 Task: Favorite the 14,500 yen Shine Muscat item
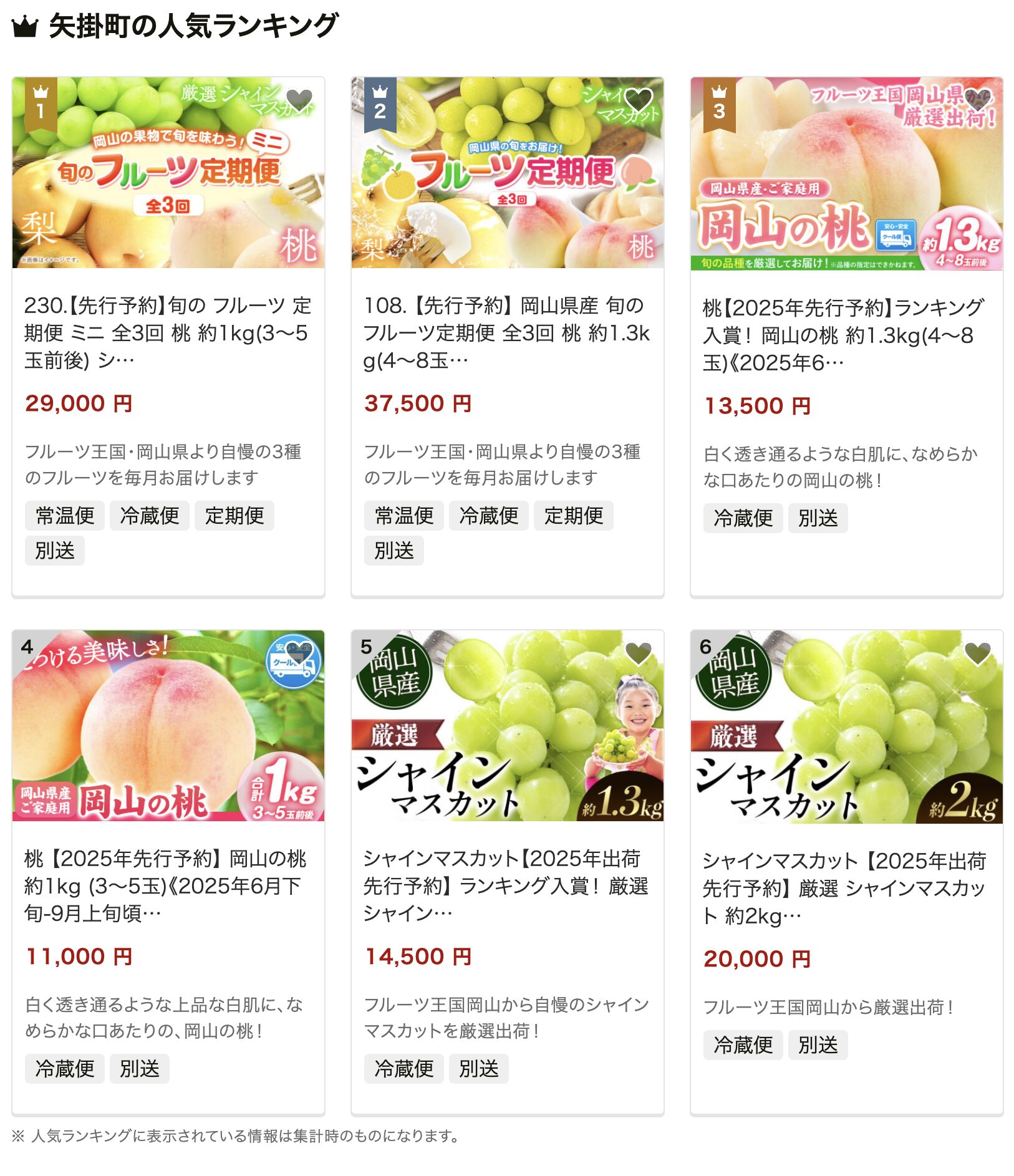pos(638,653)
